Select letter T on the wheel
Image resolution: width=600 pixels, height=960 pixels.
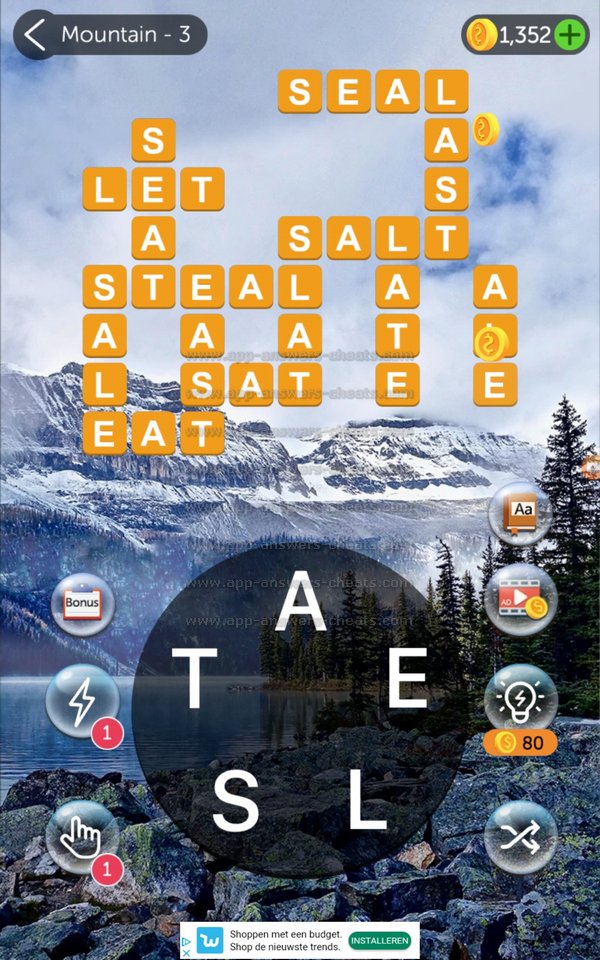pyautogui.click(x=195, y=678)
